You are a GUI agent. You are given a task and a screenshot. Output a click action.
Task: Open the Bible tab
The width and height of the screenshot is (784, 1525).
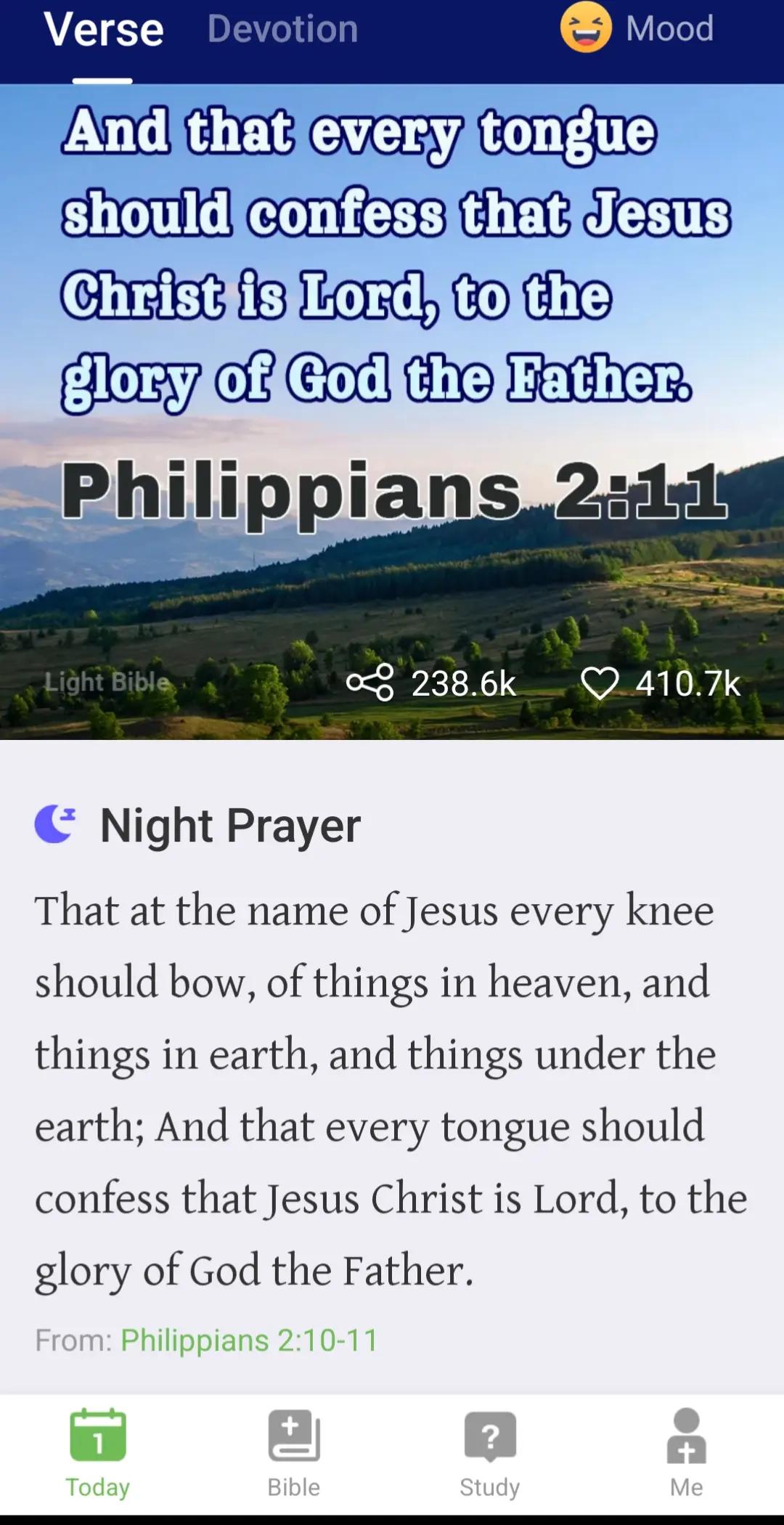[x=294, y=1453]
